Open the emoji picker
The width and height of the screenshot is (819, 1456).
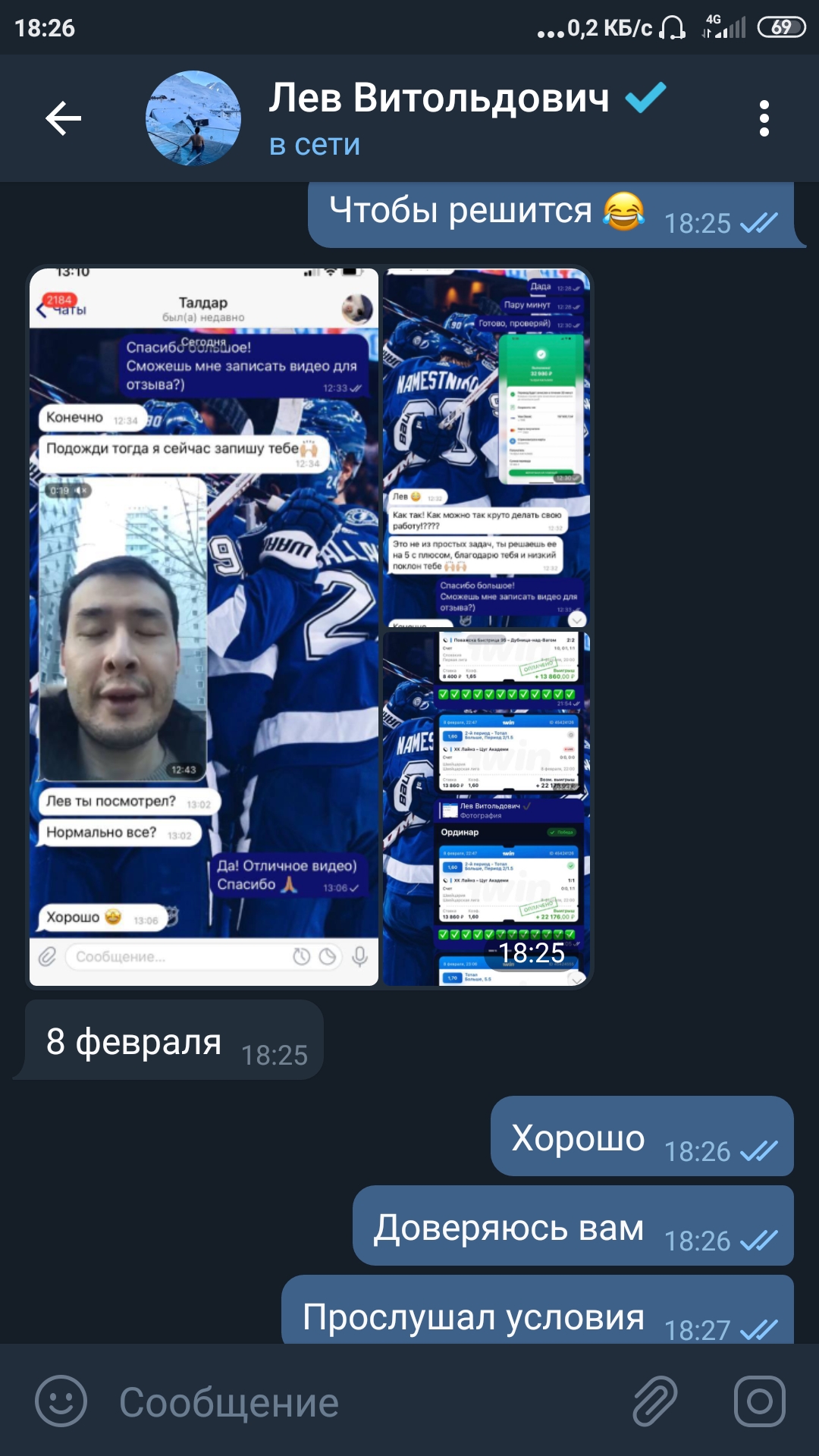click(61, 1401)
